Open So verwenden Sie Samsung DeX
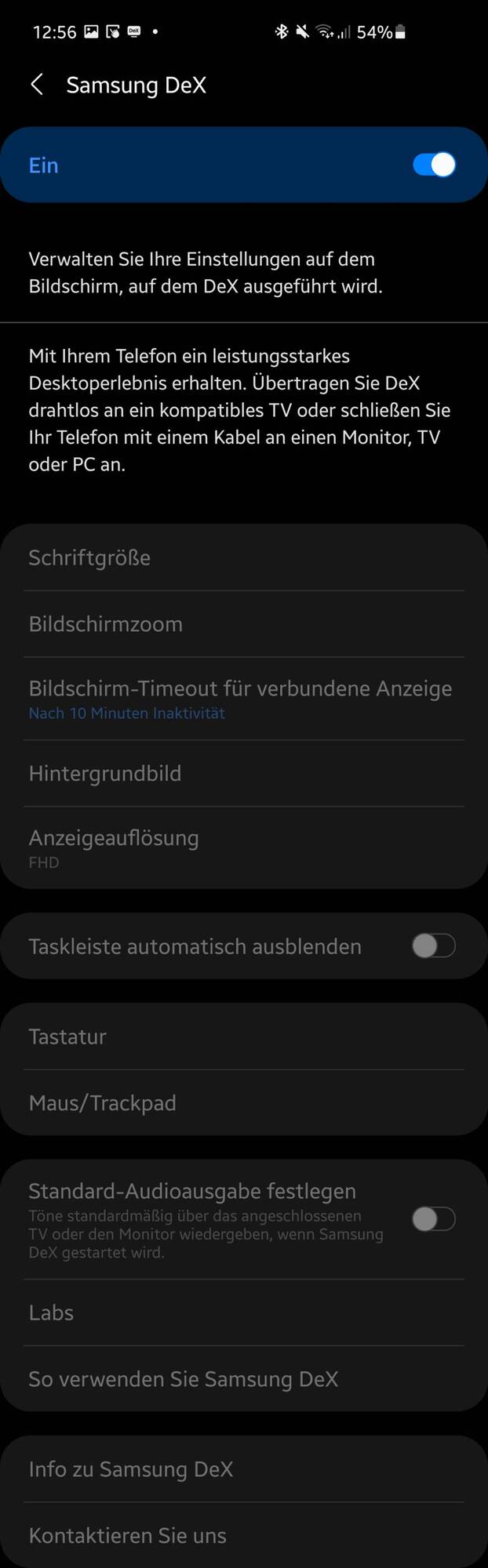 coord(243,1379)
